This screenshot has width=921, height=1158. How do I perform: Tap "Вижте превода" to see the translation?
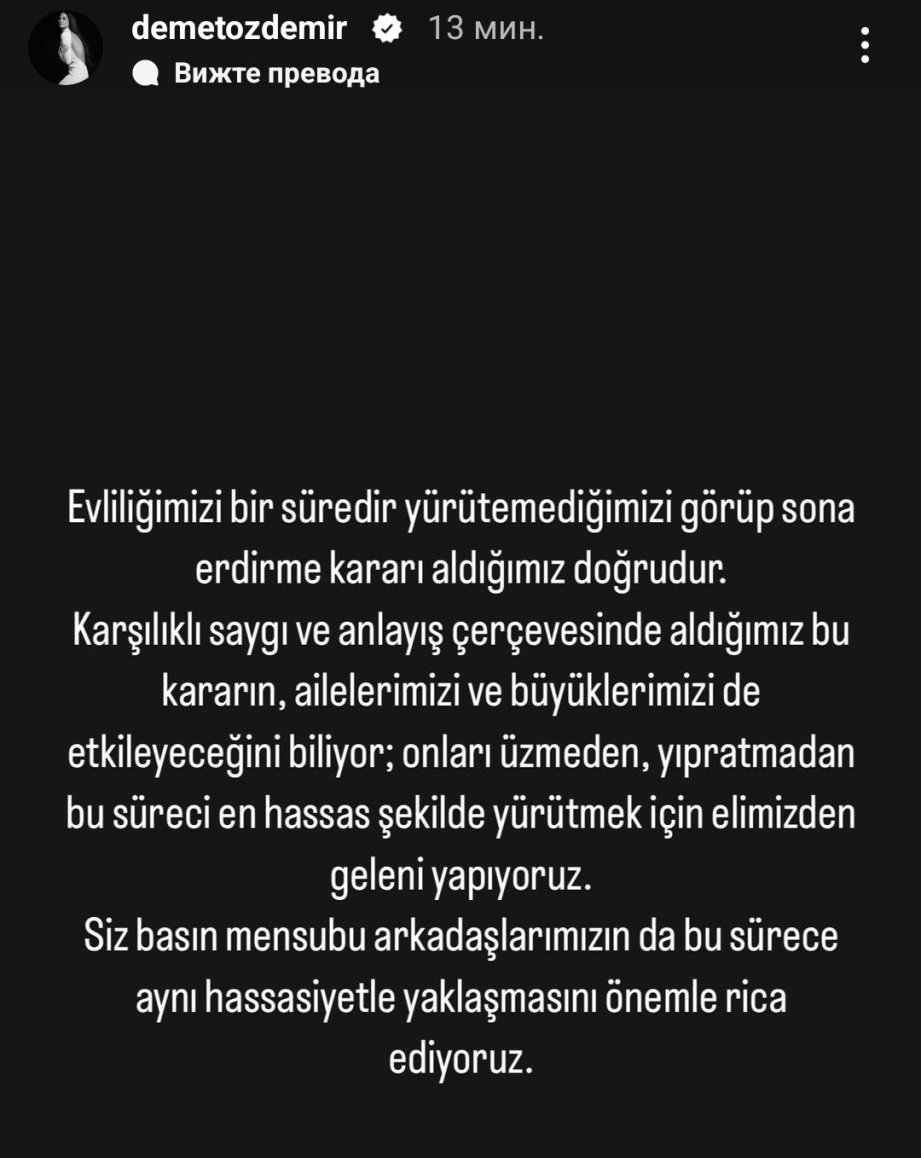click(x=276, y=73)
